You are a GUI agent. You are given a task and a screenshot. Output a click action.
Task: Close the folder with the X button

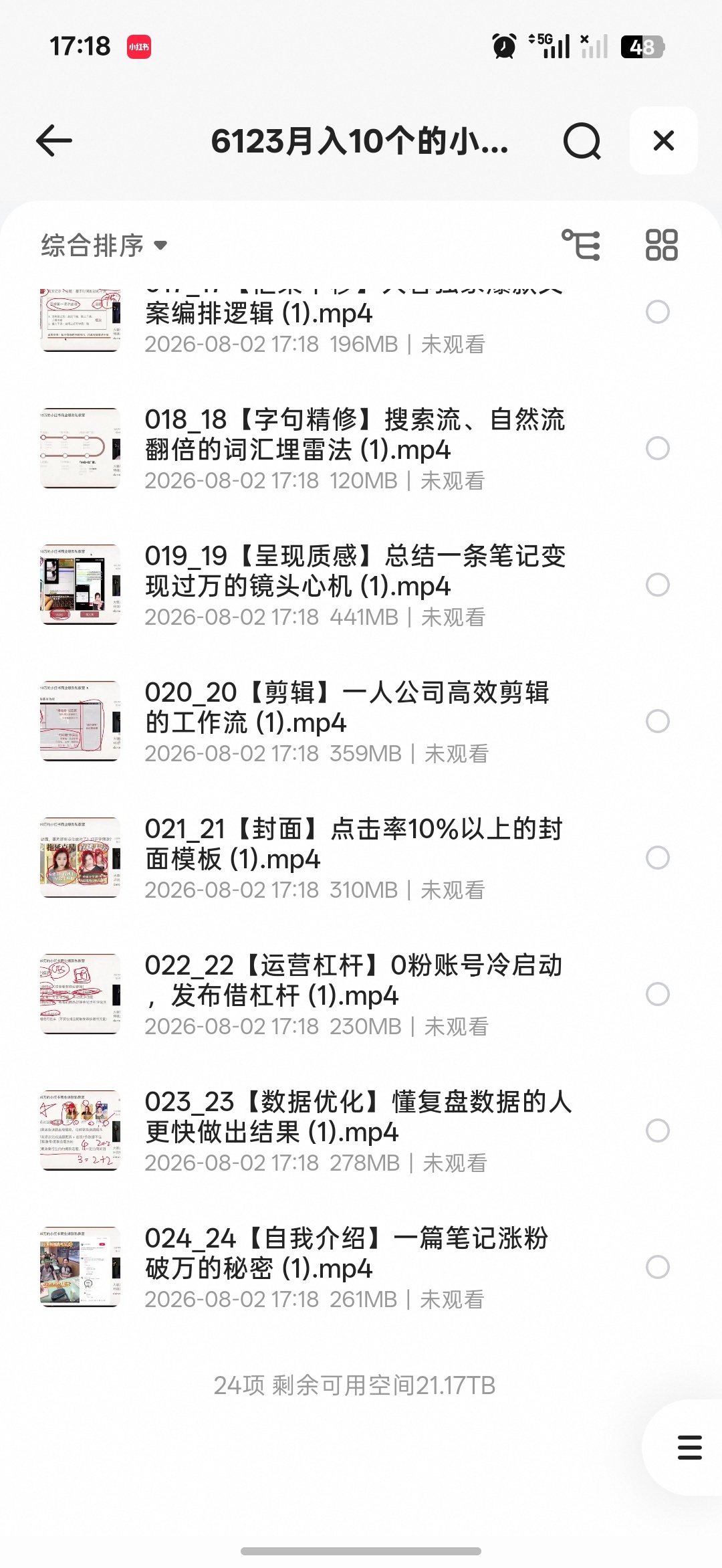tap(664, 140)
